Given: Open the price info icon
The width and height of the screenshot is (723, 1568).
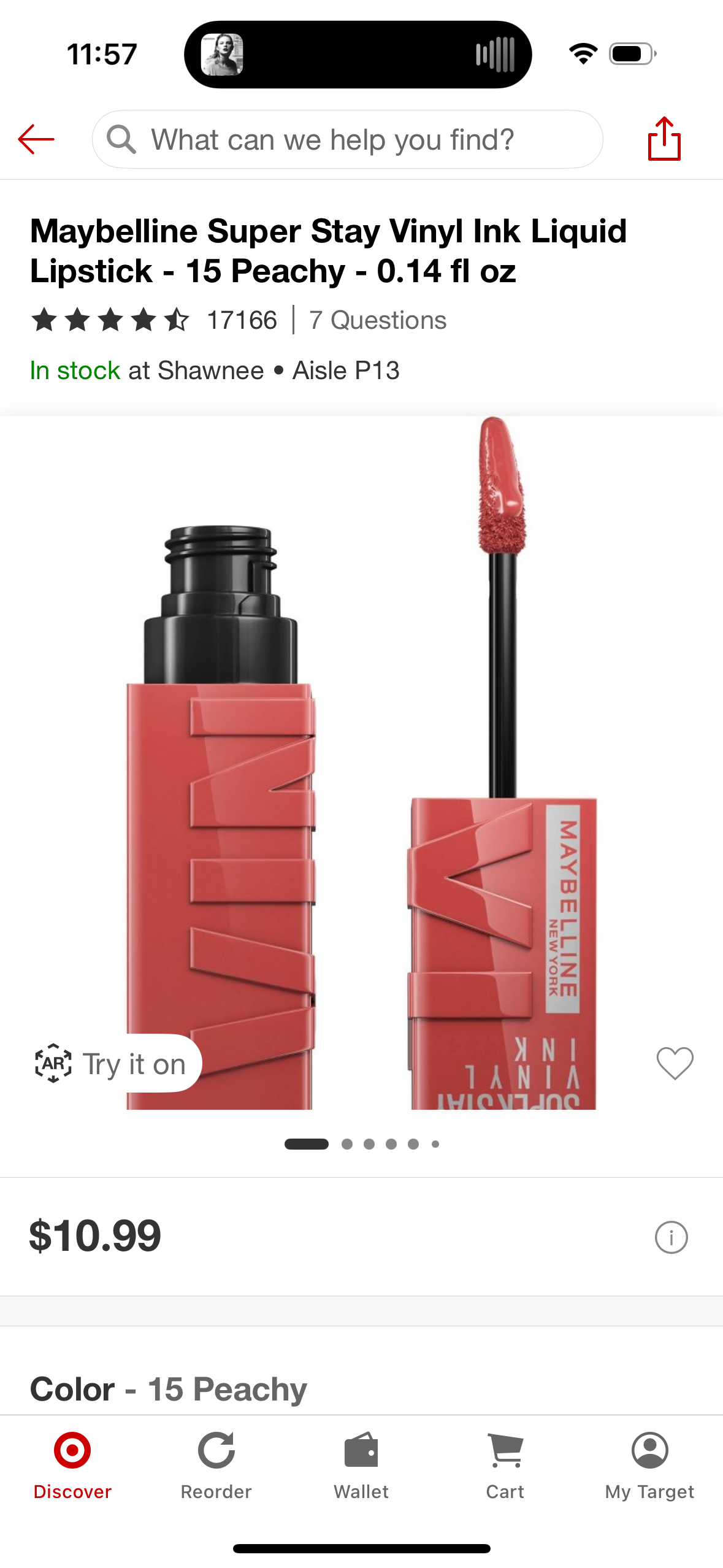Looking at the screenshot, I should (671, 1237).
